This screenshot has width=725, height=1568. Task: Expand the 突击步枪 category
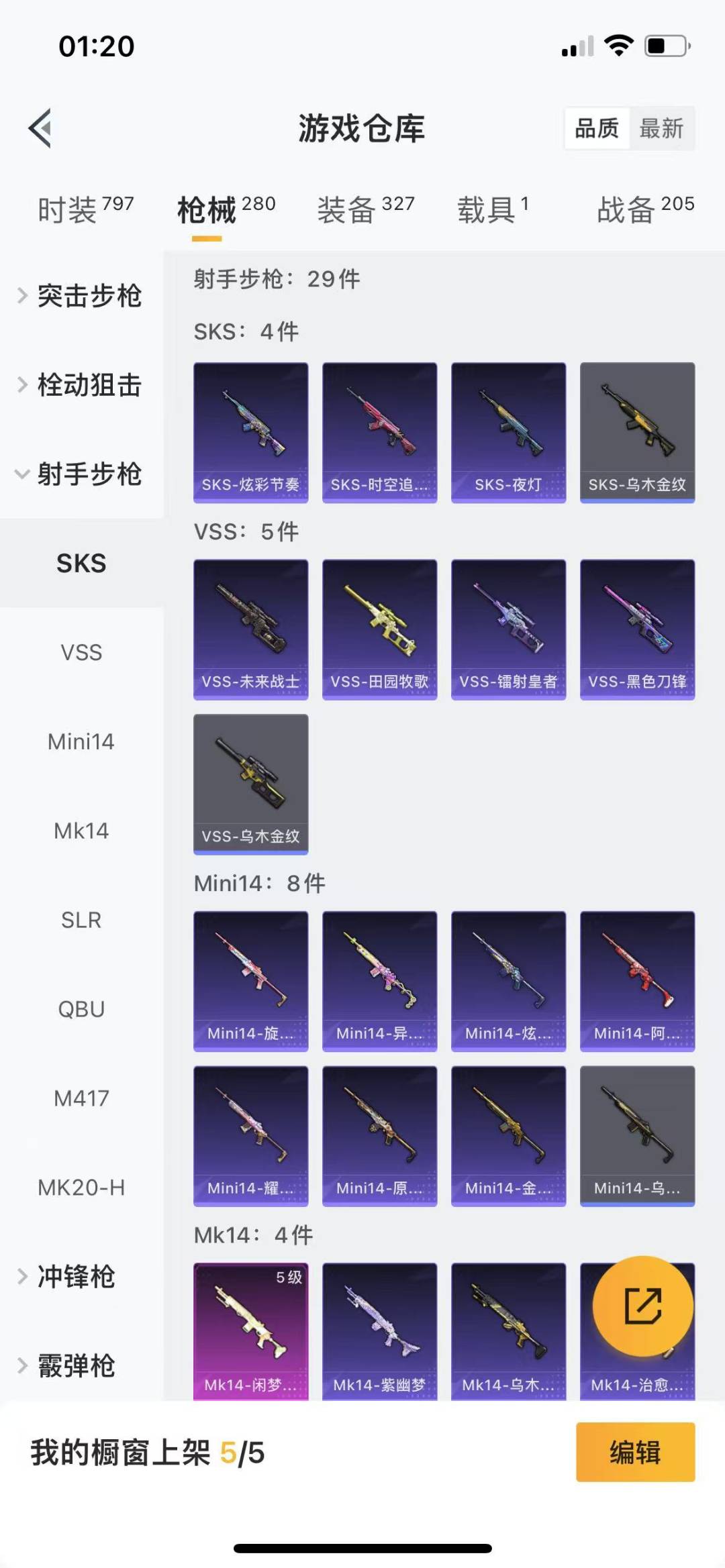[81, 296]
